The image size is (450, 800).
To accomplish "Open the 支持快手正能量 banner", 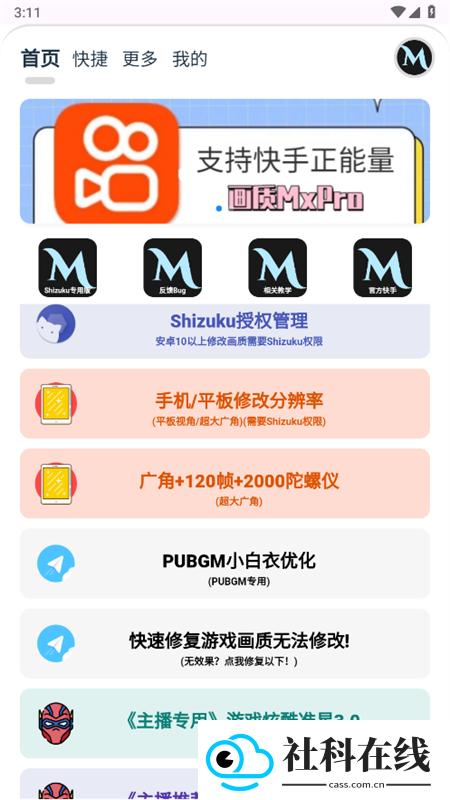I will [225, 161].
